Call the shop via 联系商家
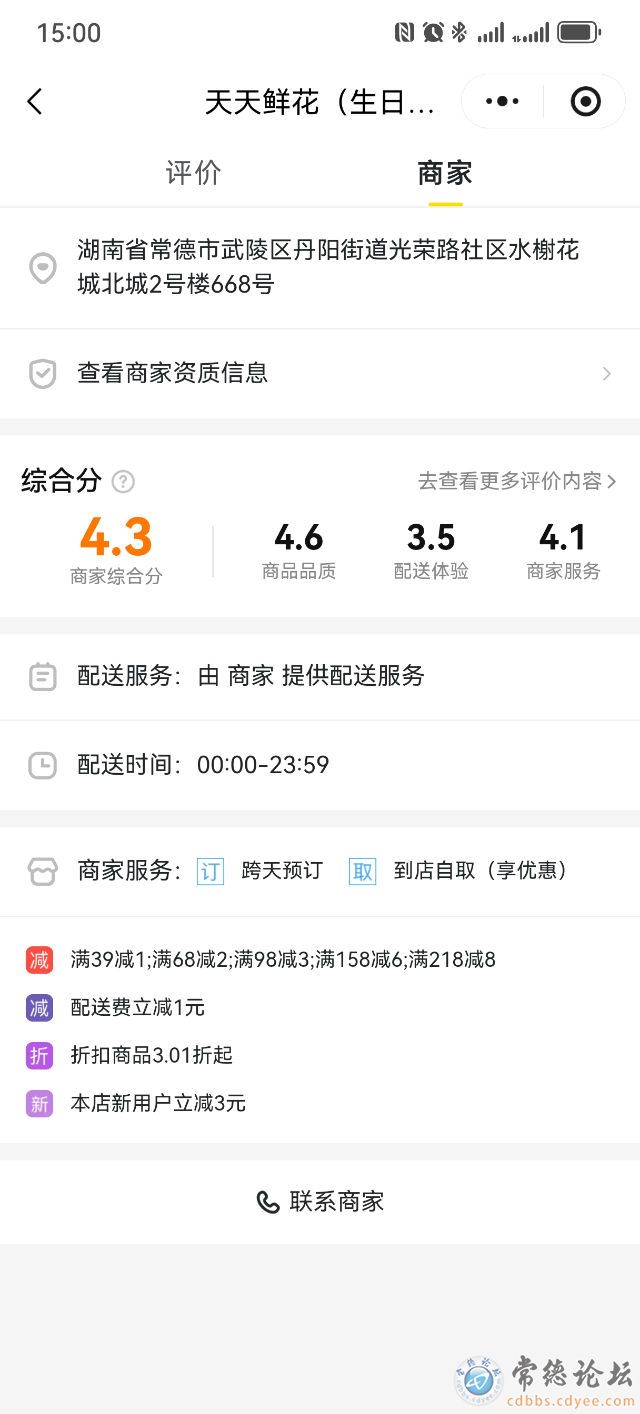 tap(320, 1201)
